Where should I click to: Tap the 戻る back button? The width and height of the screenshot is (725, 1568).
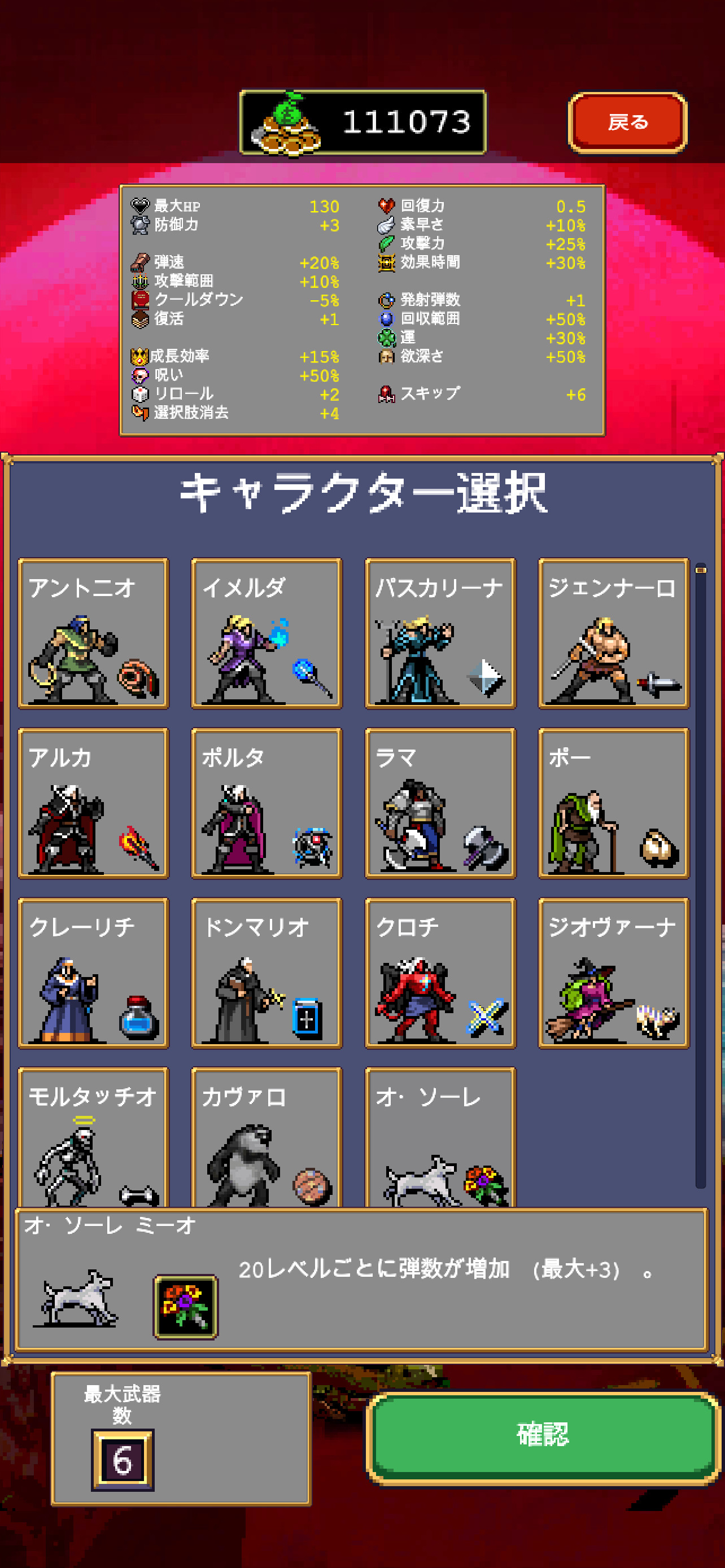627,122
